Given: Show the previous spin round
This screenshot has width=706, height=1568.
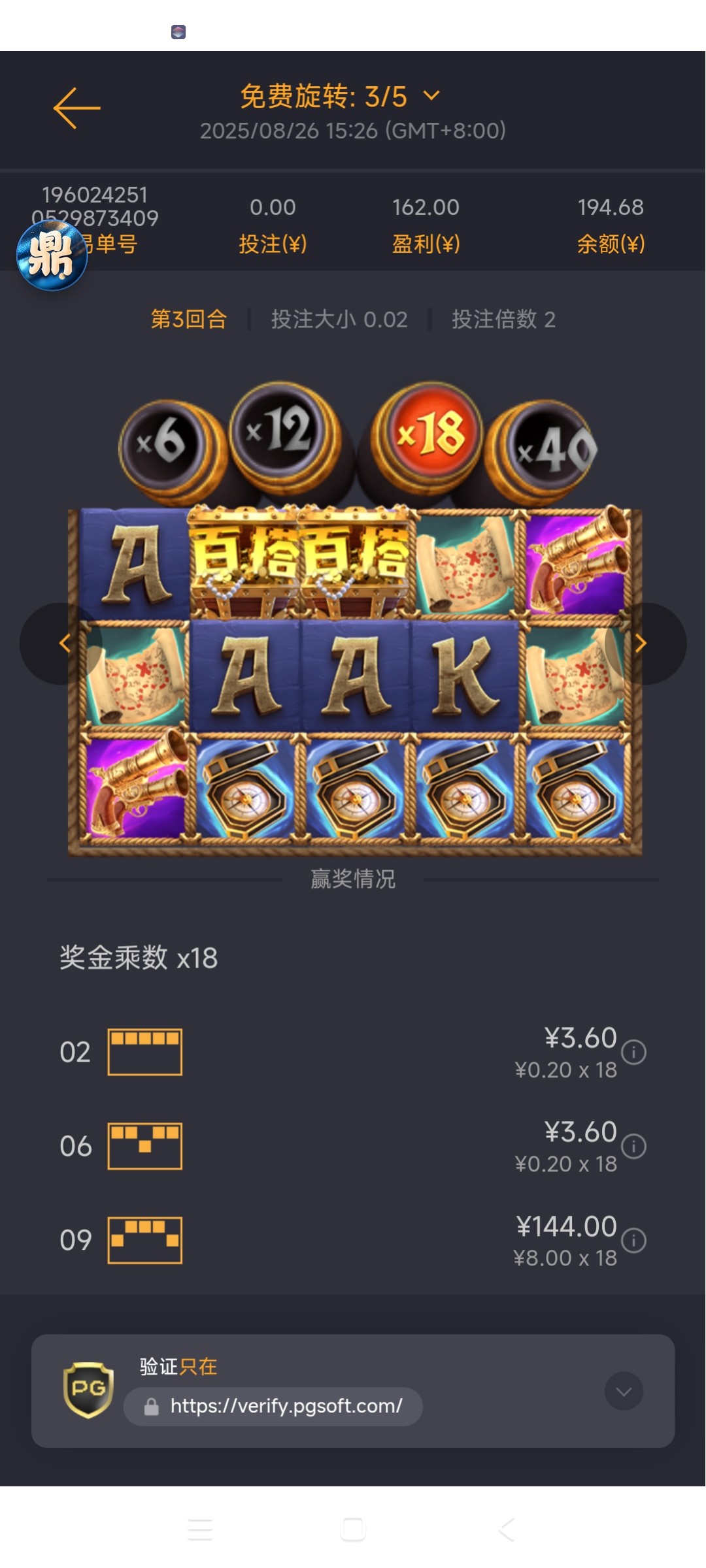Looking at the screenshot, I should 64,644.
